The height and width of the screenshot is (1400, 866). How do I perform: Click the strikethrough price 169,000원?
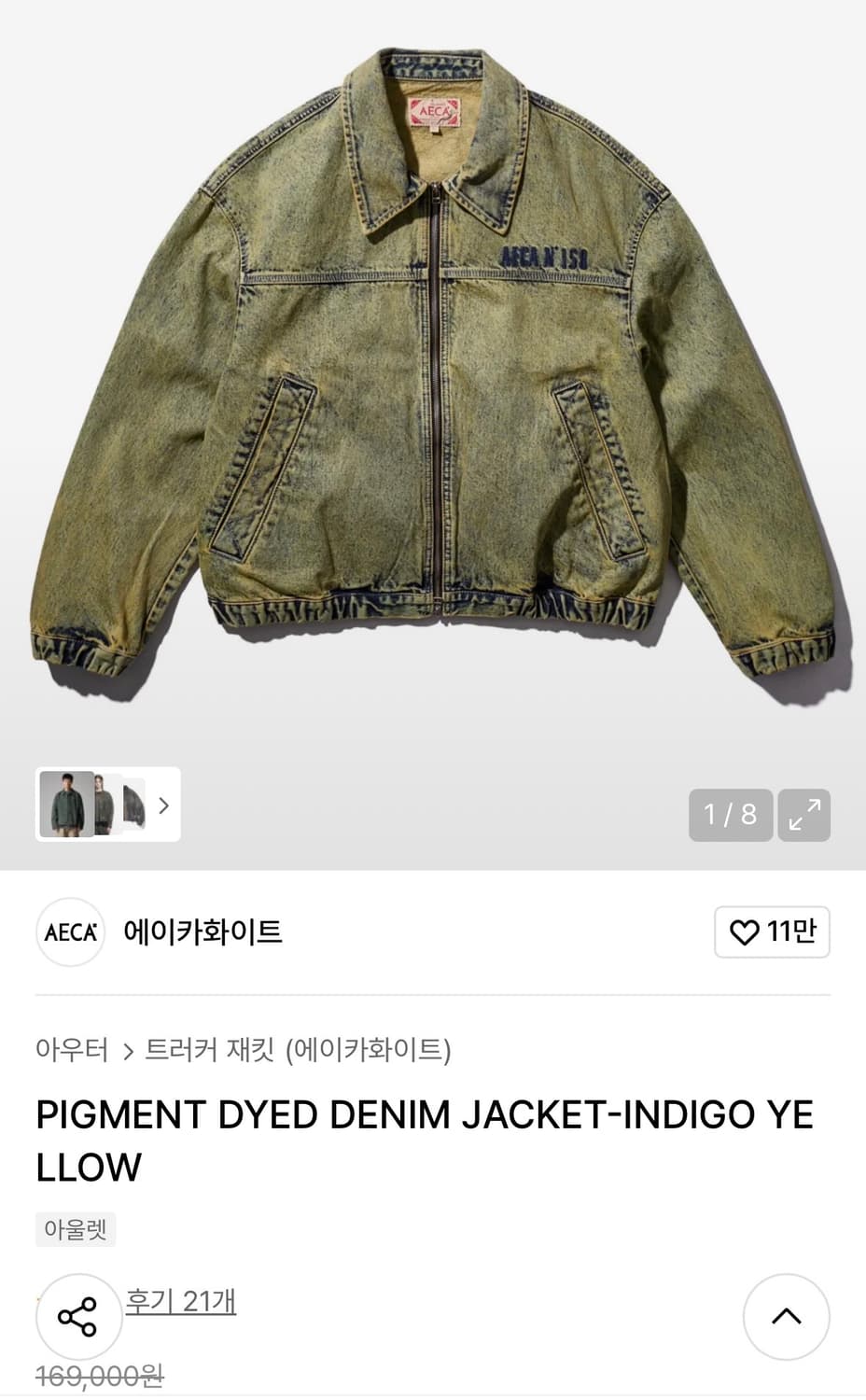(97, 1374)
